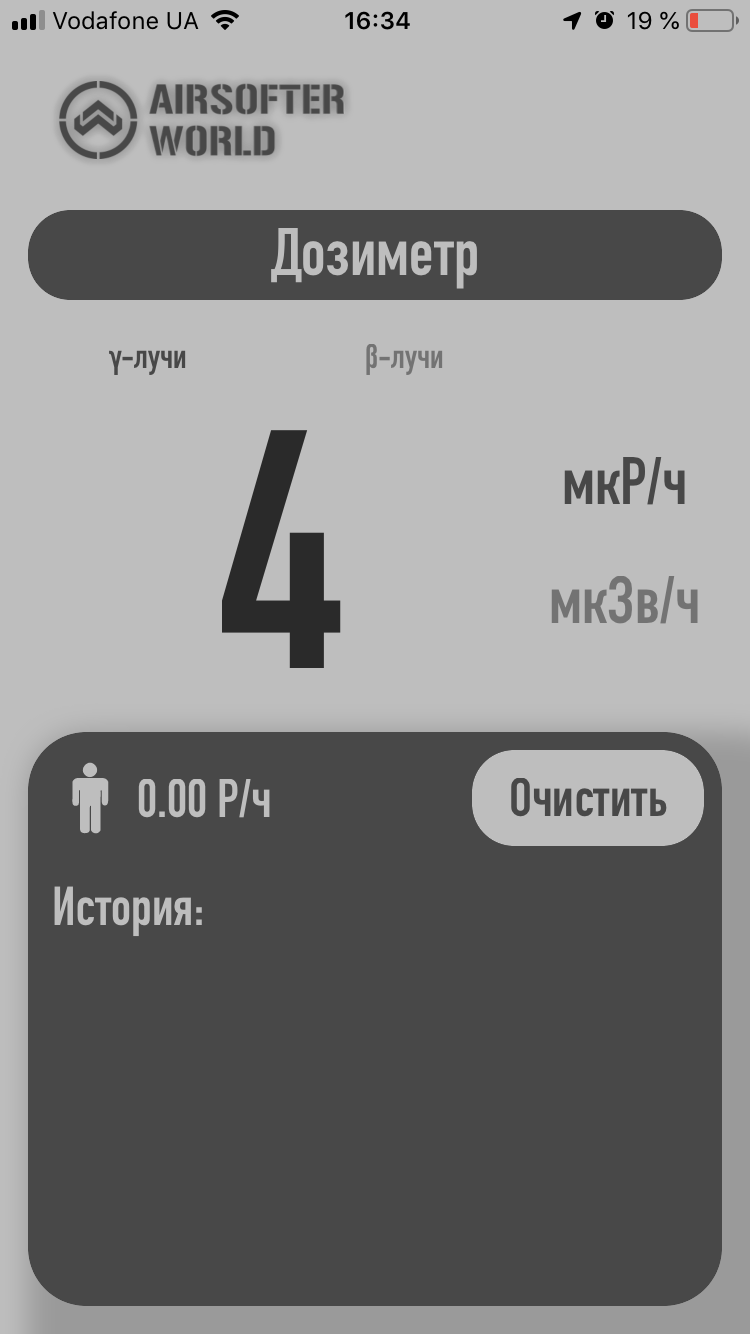Clear history with the Очистить button
This screenshot has width=750, height=1334.
tap(587, 798)
